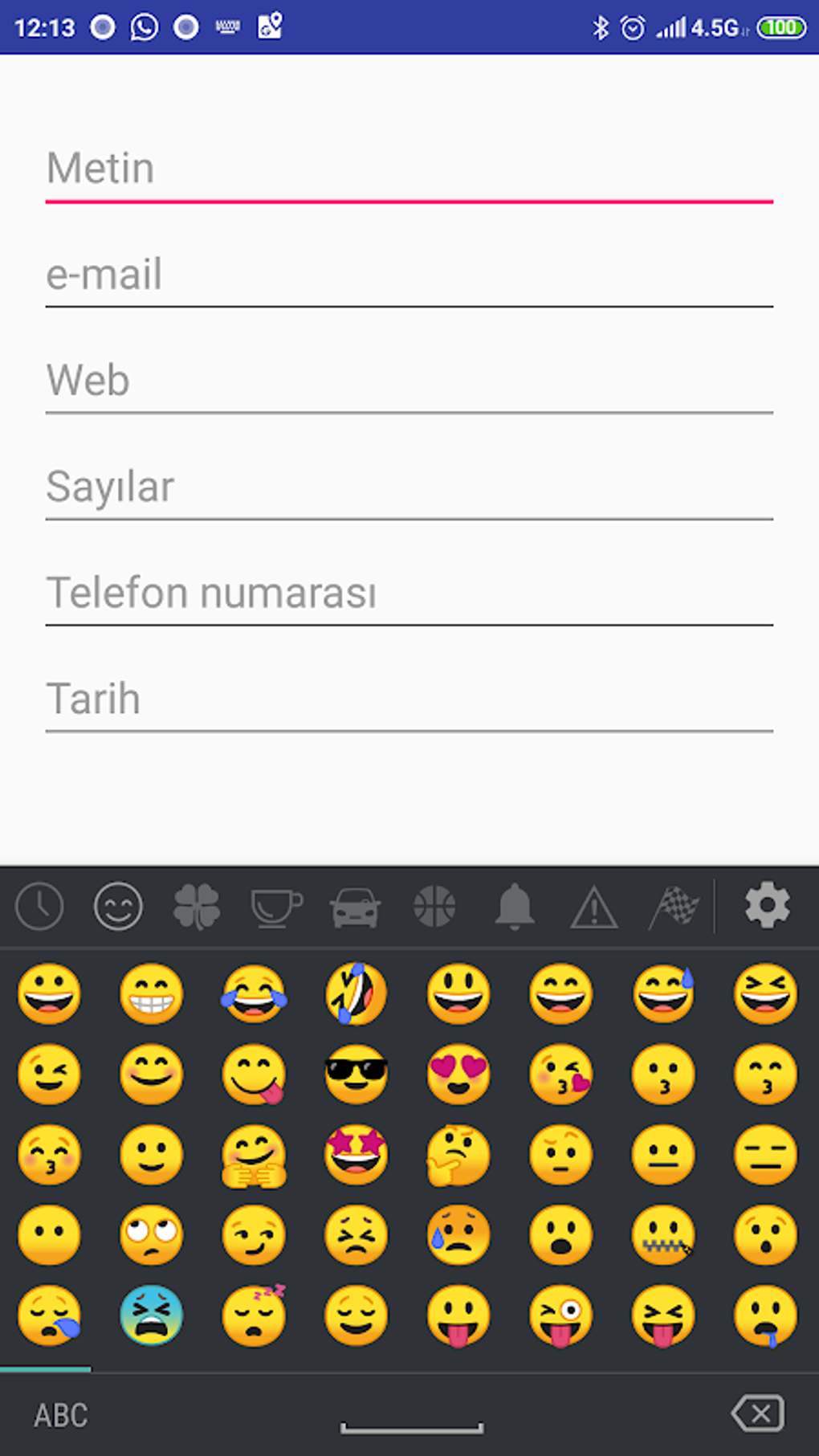Tap the e-mail input field
Viewport: 819px width, 1456px height.
pos(409,275)
